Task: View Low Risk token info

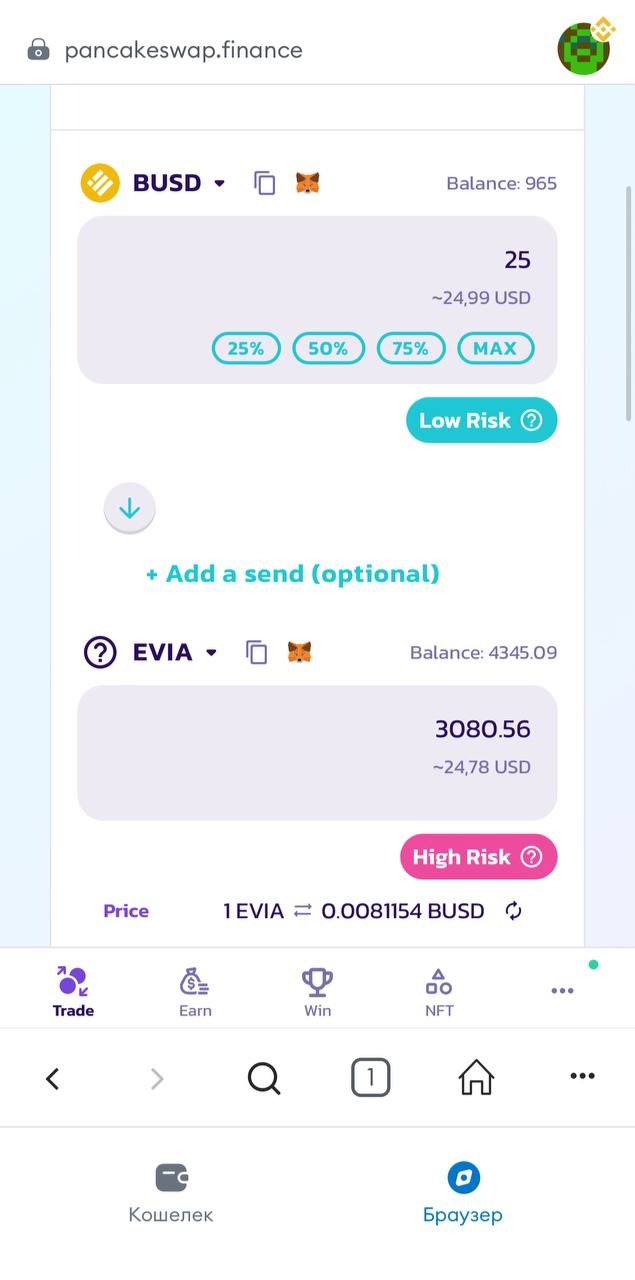Action: click(481, 421)
